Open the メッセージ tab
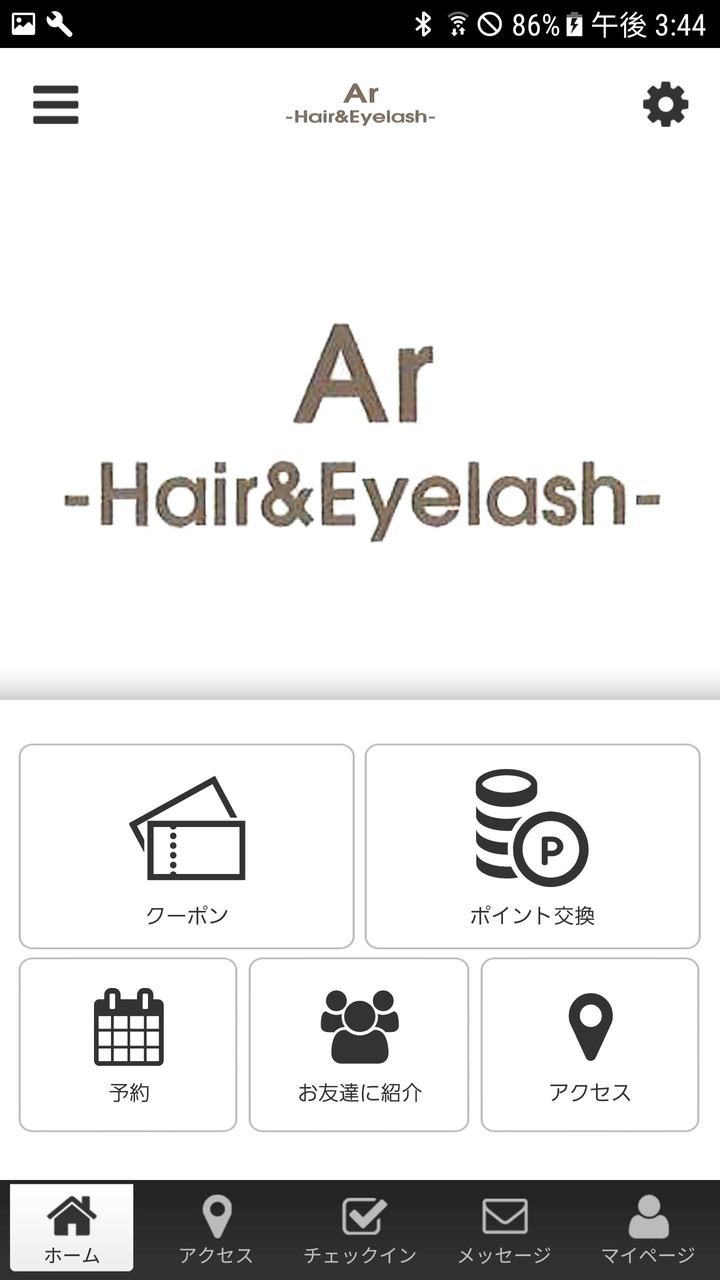The width and height of the screenshot is (720, 1280). [504, 1225]
